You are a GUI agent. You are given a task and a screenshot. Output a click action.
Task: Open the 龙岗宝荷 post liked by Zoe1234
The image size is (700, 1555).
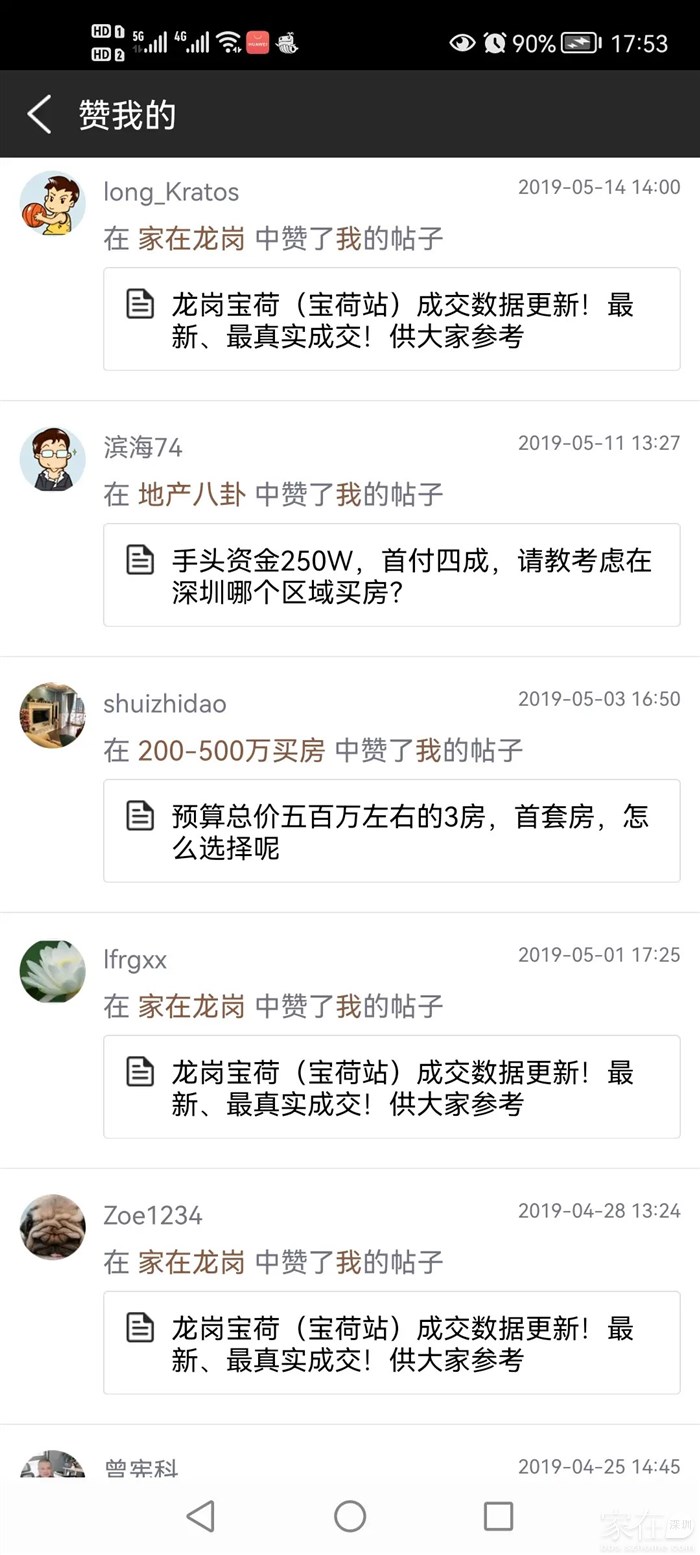coord(391,1343)
